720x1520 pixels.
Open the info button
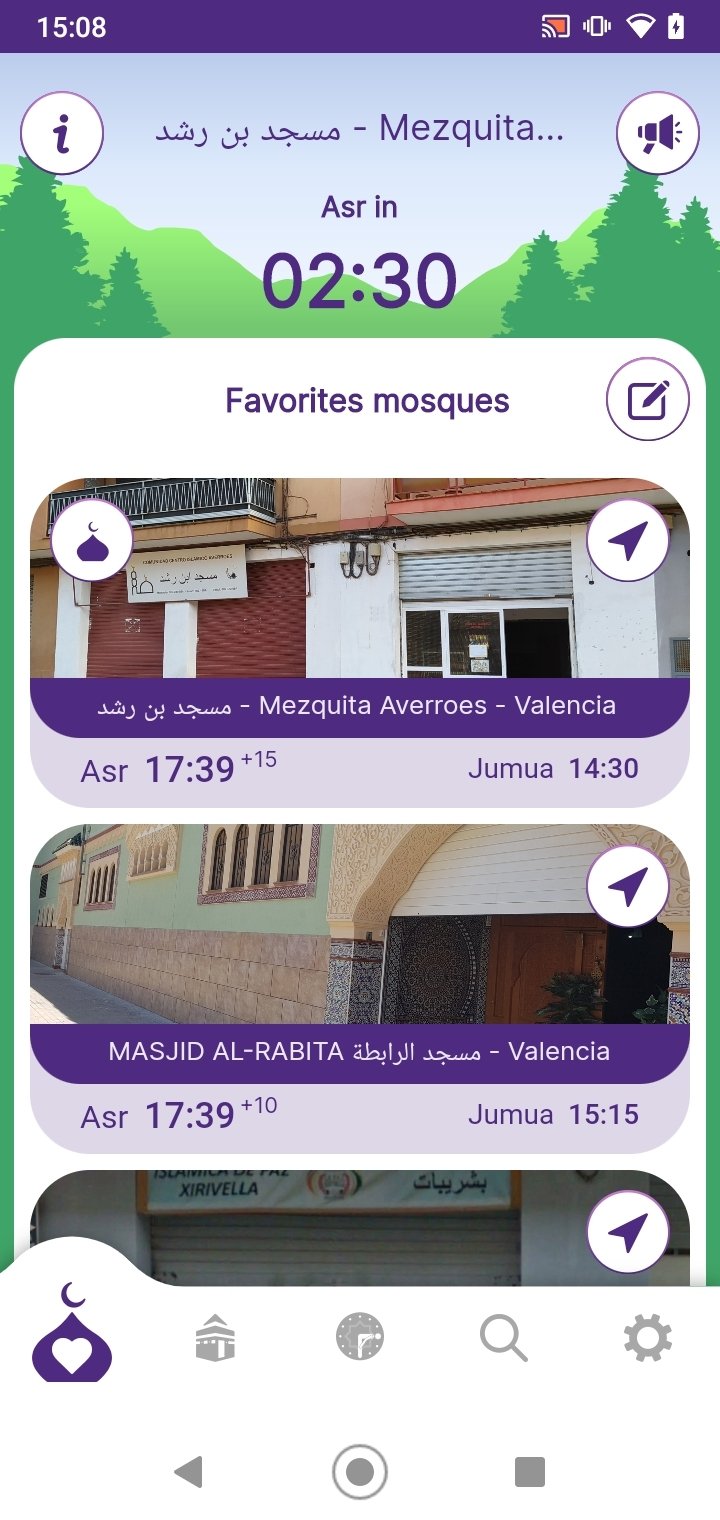(x=62, y=133)
